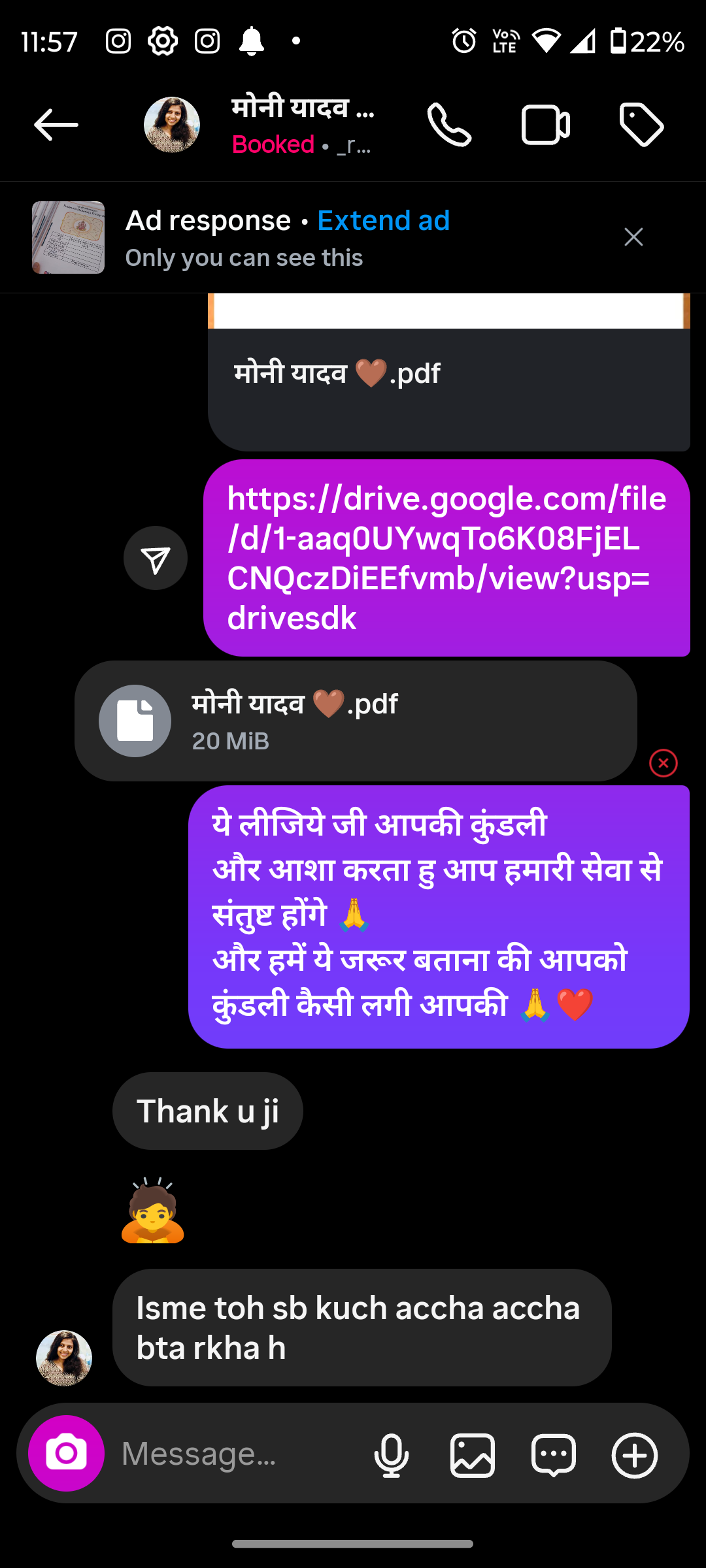Tap the red failed-send error icon
The height and width of the screenshot is (1568, 706).
pos(663,763)
